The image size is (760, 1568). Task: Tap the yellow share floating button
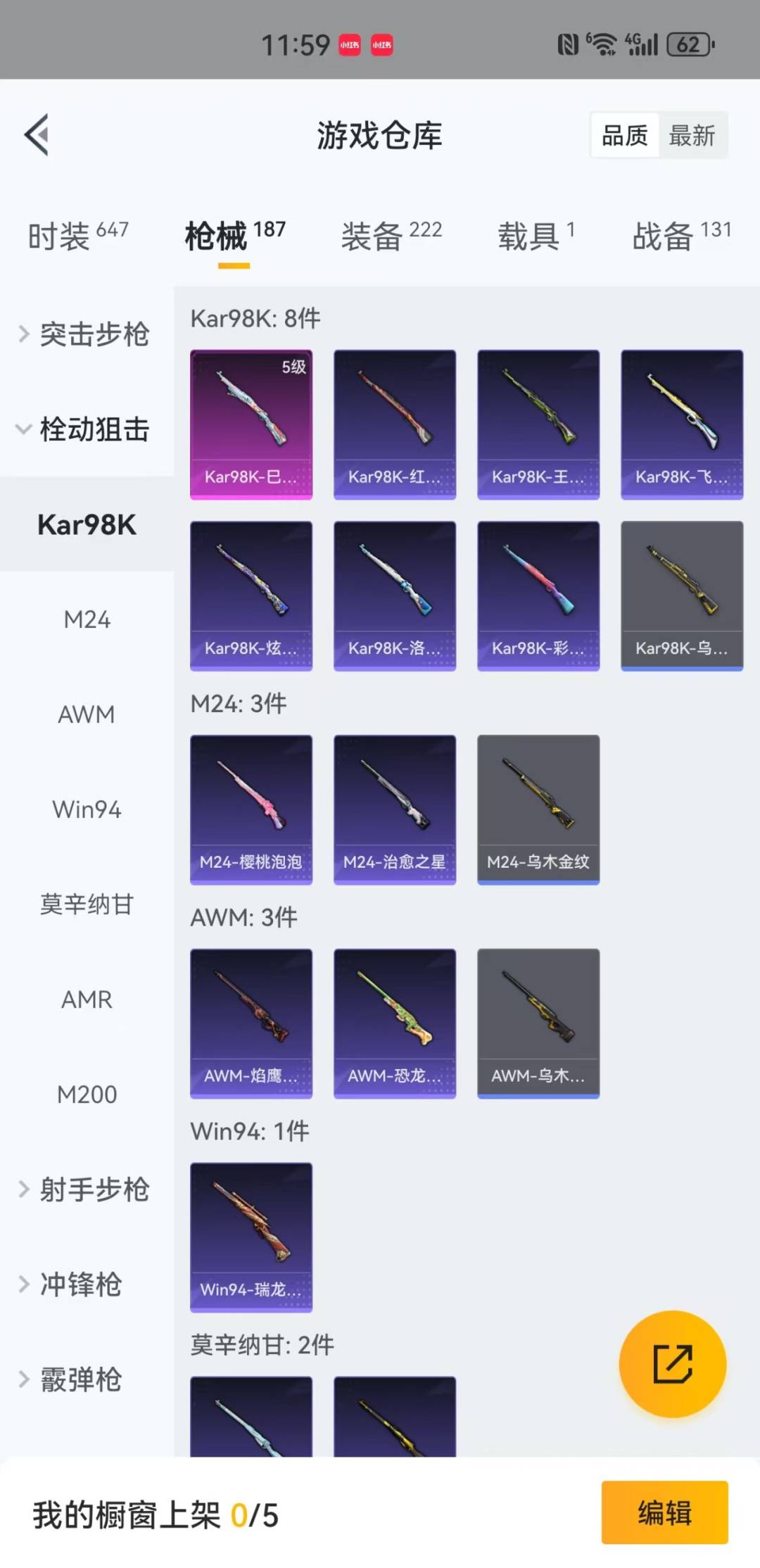(672, 1364)
